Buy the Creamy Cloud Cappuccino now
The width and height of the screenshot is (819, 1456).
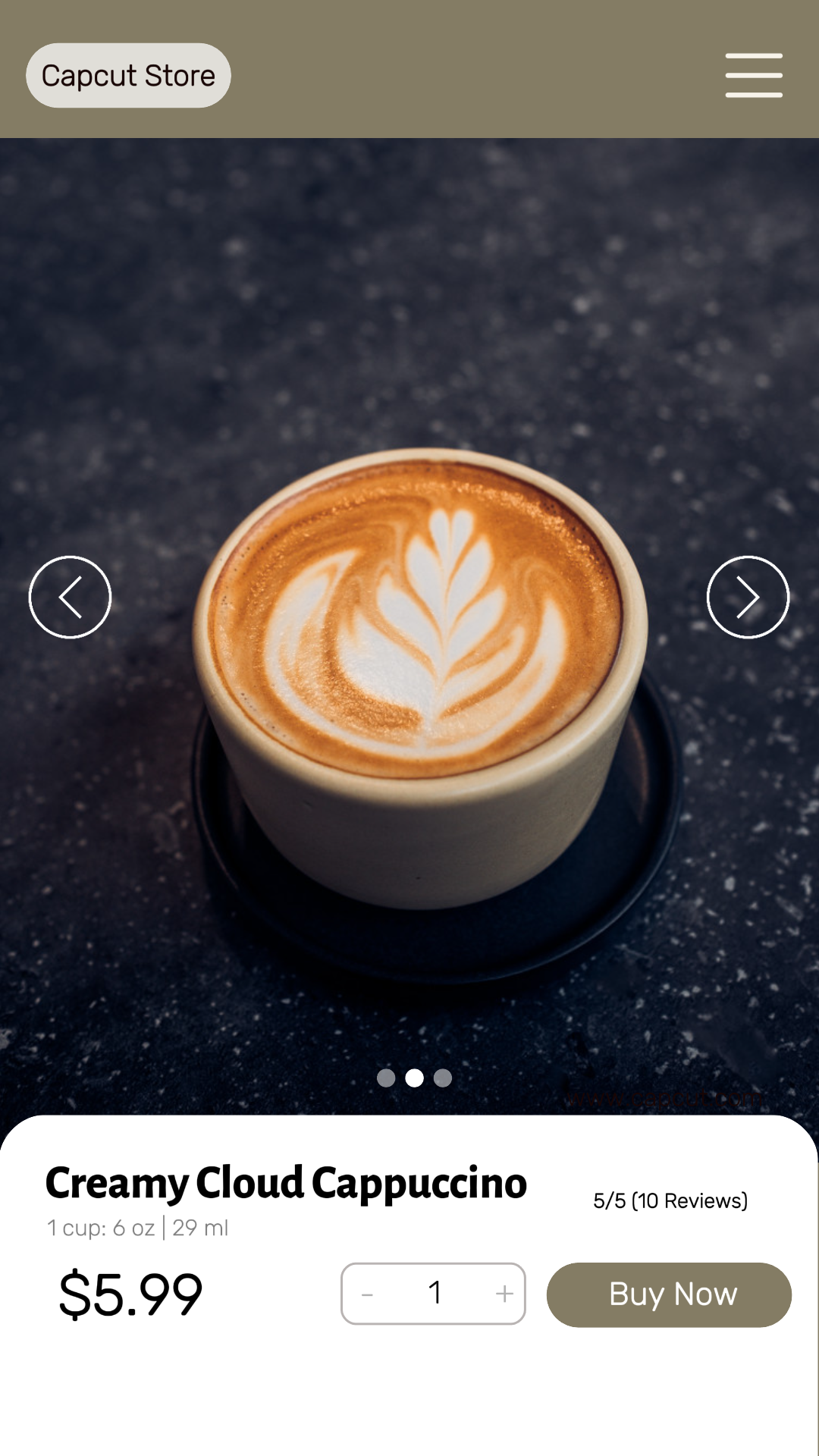tap(669, 1294)
